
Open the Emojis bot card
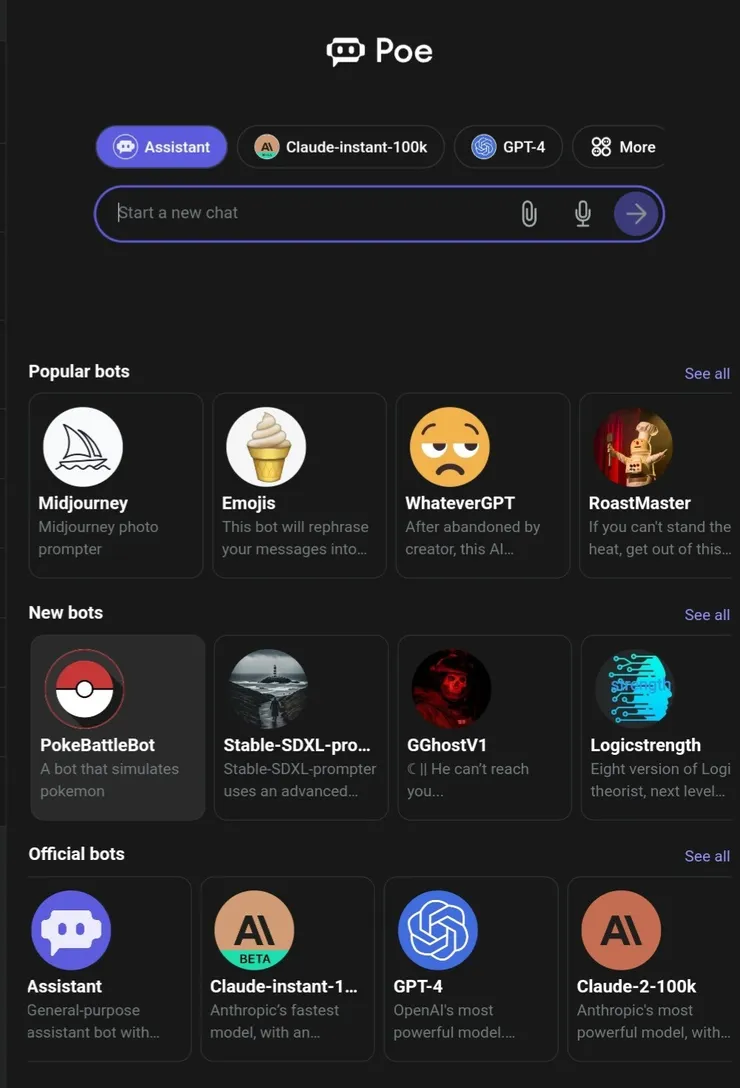click(x=299, y=485)
